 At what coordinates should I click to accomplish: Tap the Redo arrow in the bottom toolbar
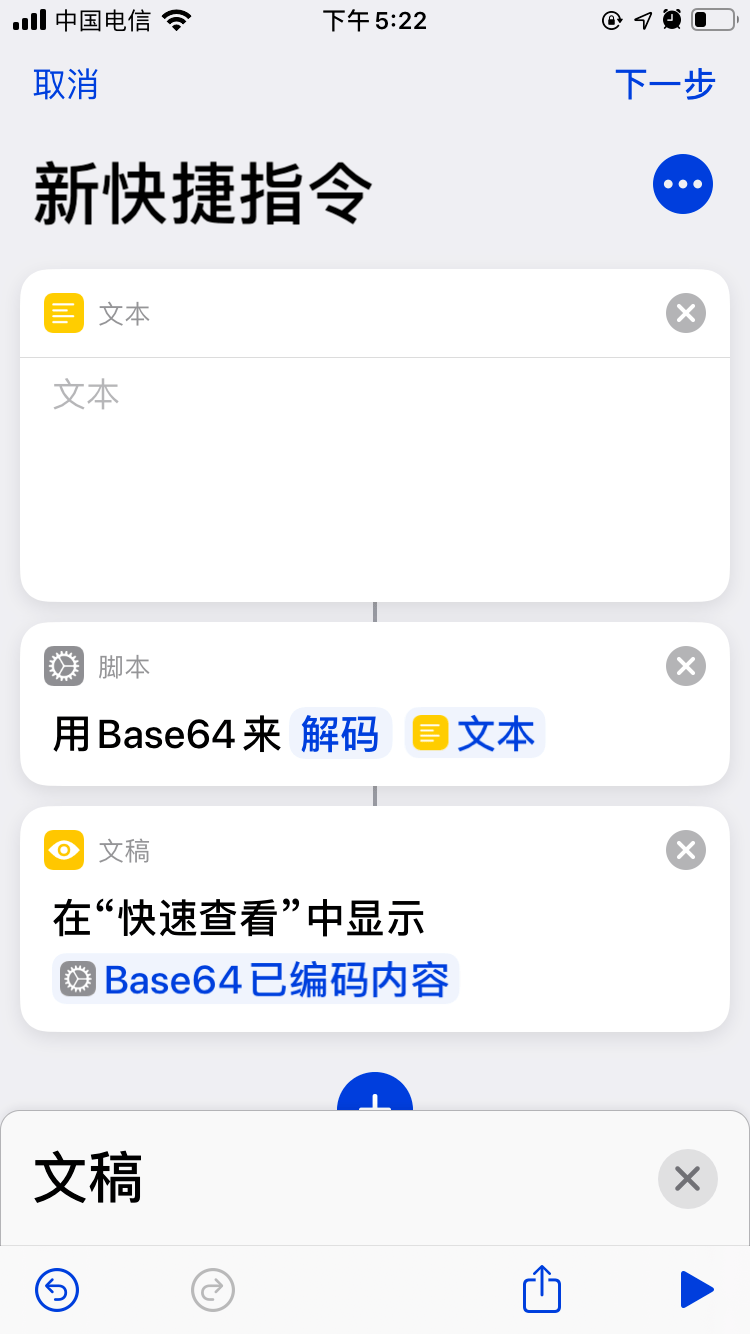click(x=213, y=1290)
